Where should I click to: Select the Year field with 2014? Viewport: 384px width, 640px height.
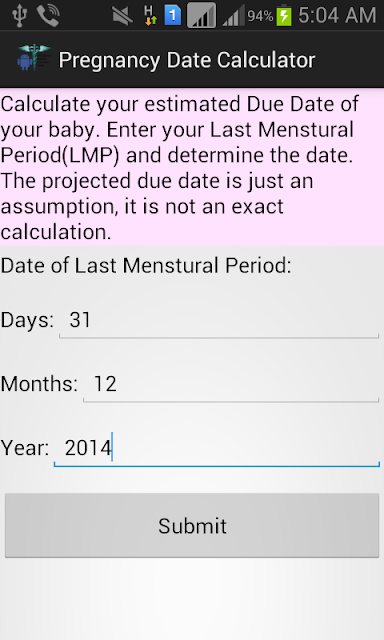pyautogui.click(x=217, y=448)
